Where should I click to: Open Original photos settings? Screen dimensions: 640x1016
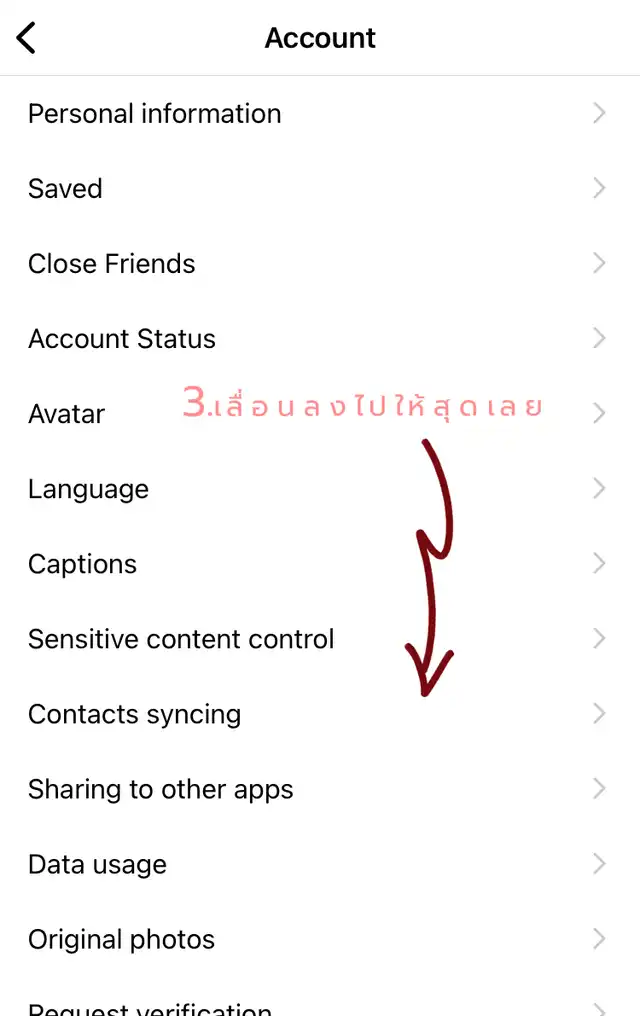pos(122,939)
